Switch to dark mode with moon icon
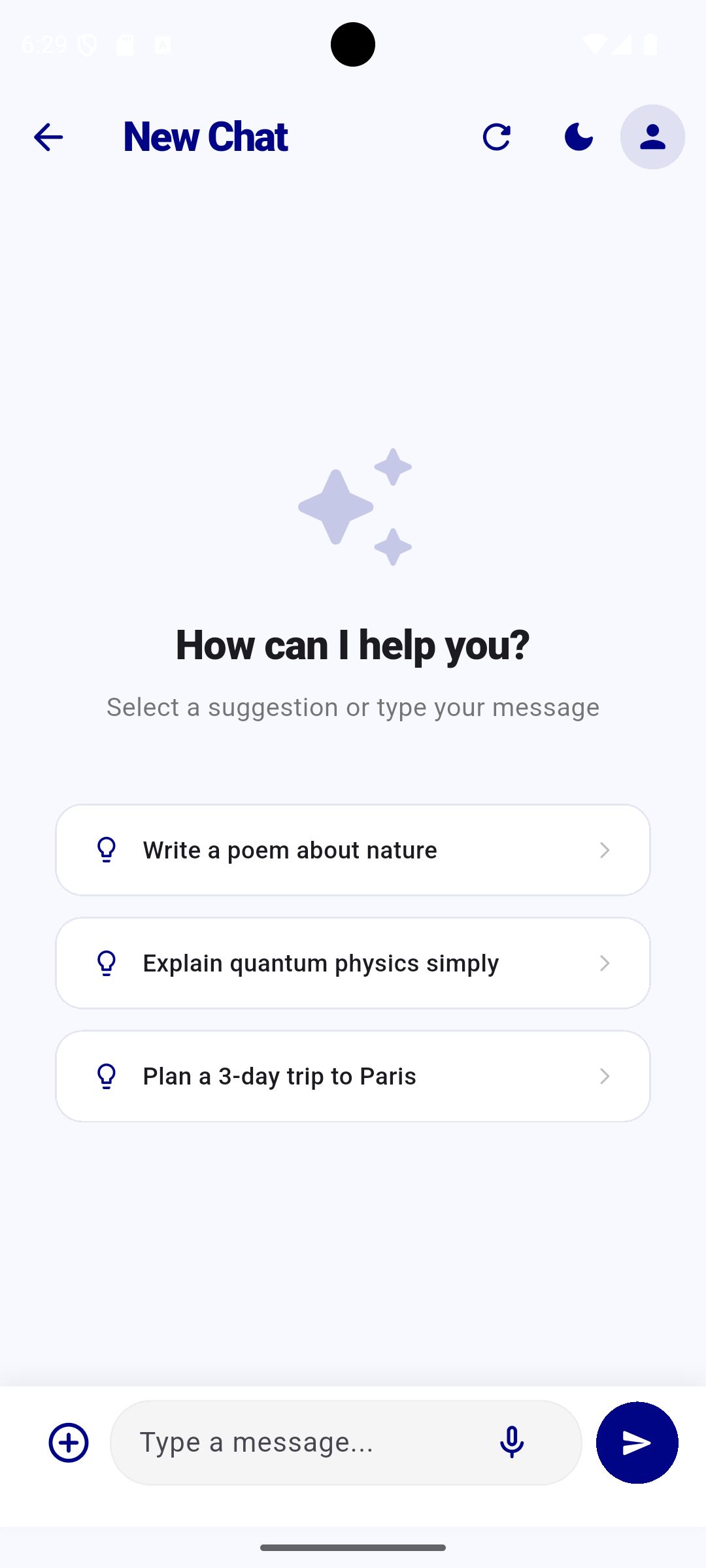This screenshot has height=1568, width=706. click(579, 137)
